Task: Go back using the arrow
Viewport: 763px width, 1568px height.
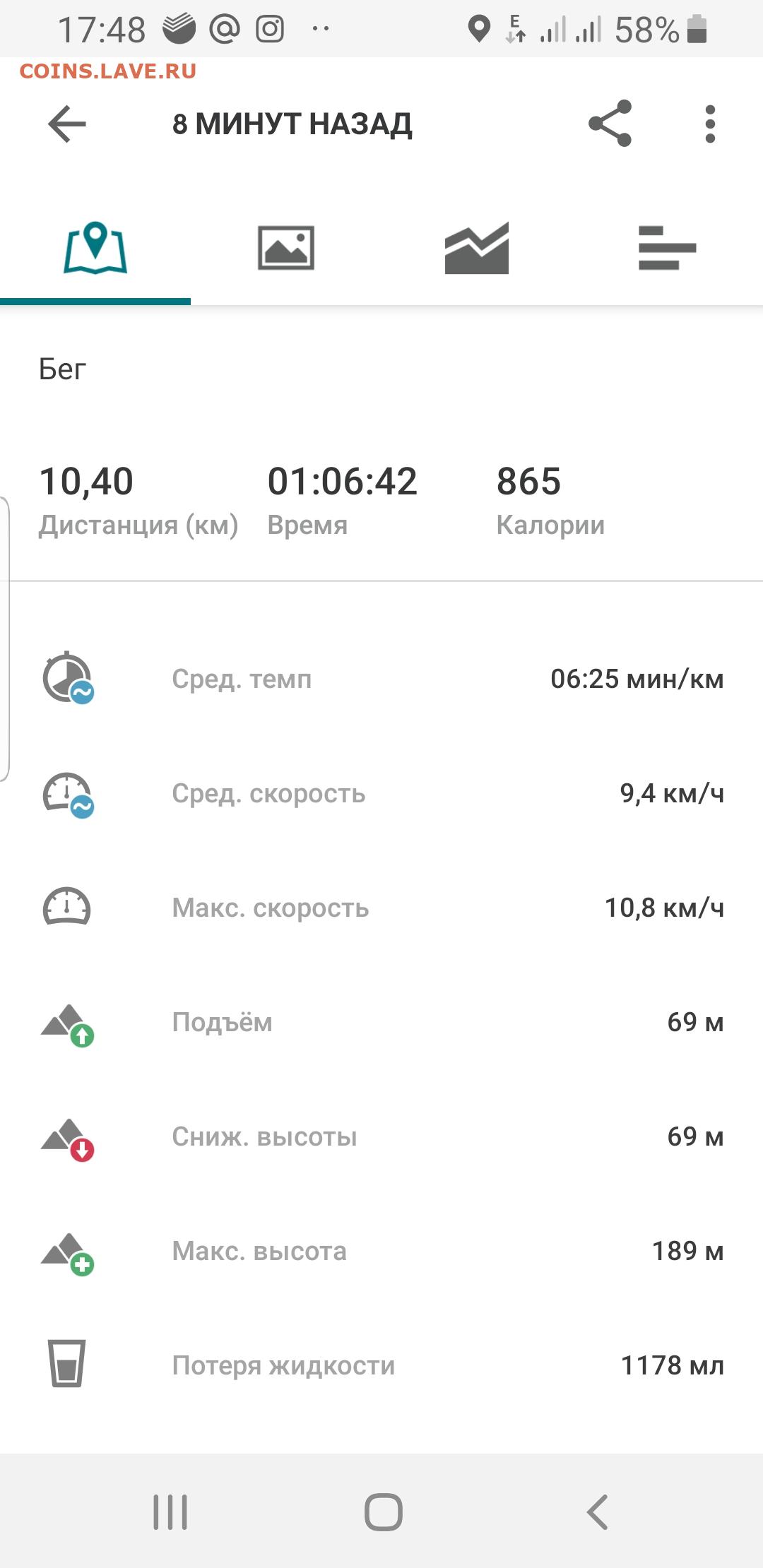Action: pos(67,124)
